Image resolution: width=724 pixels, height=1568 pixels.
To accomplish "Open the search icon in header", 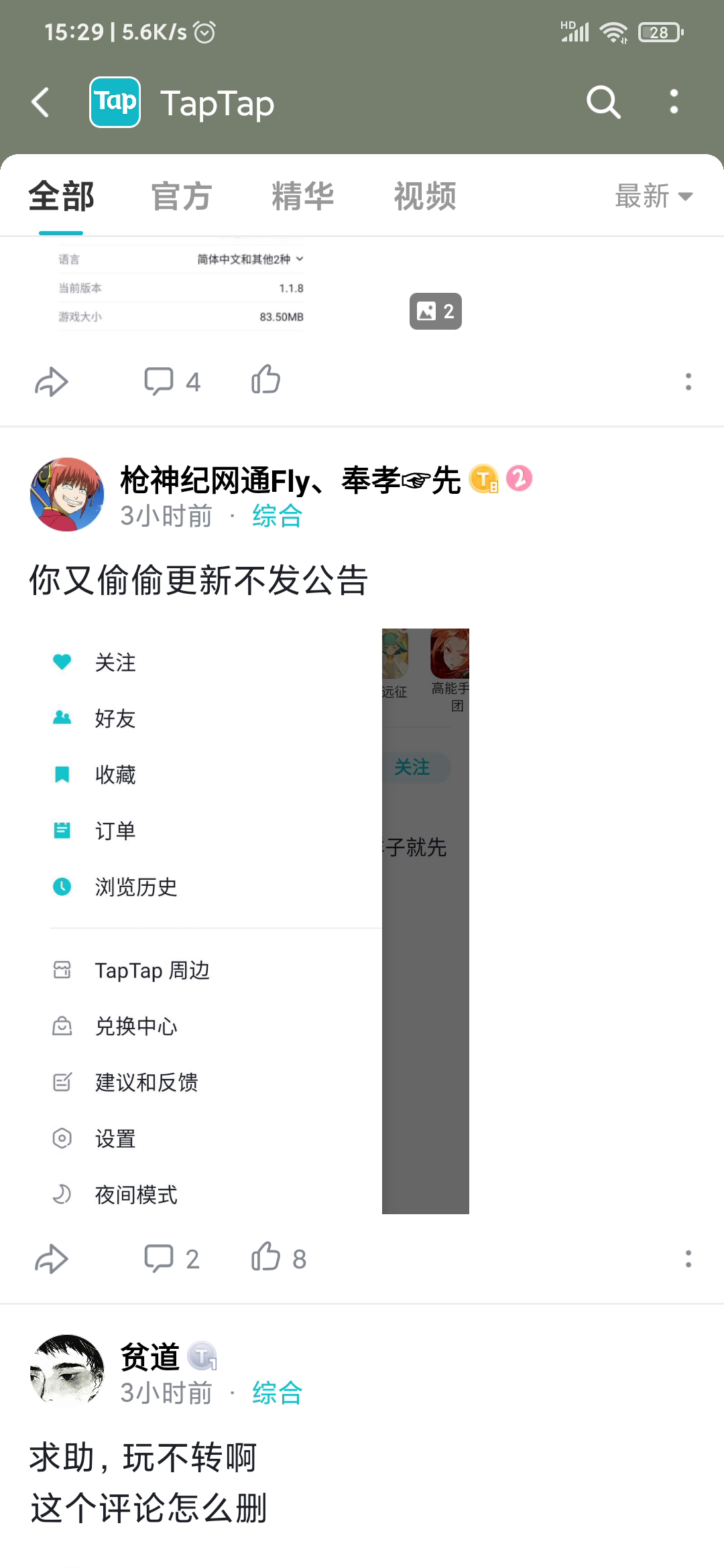I will pos(603,103).
